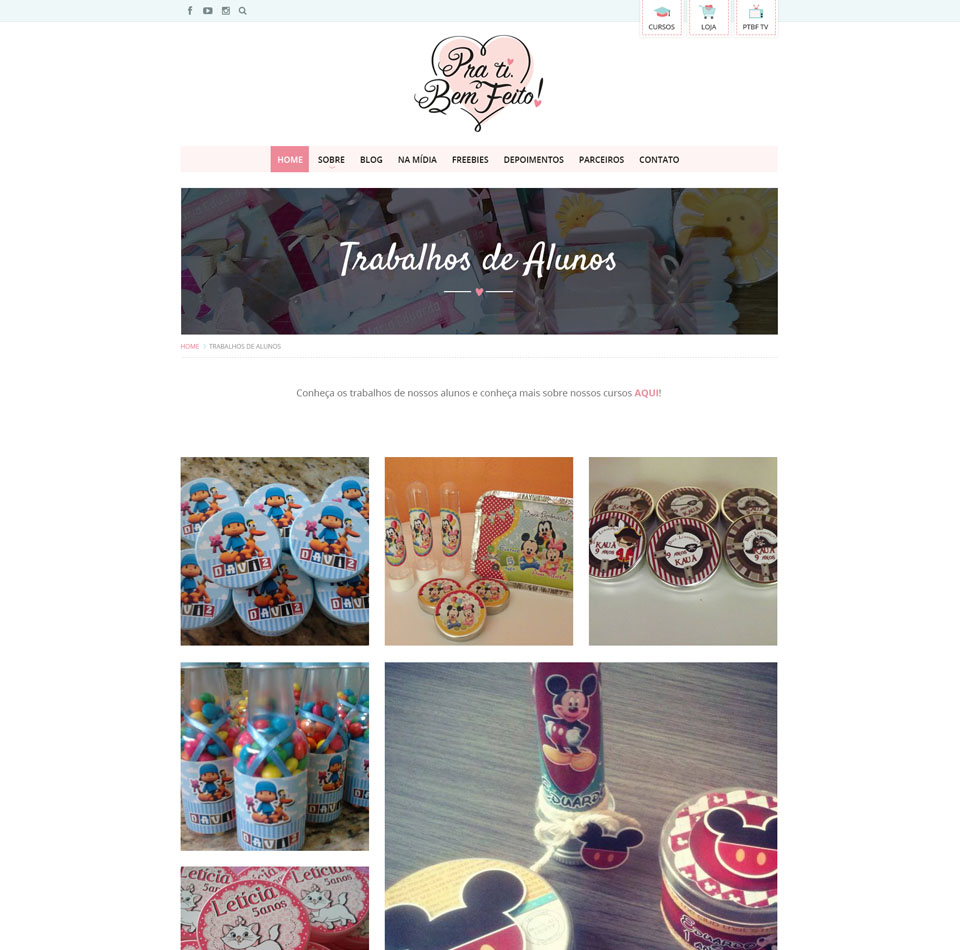The height and width of the screenshot is (950, 960).
Task: Open the Loja shop button
Action: 708,18
